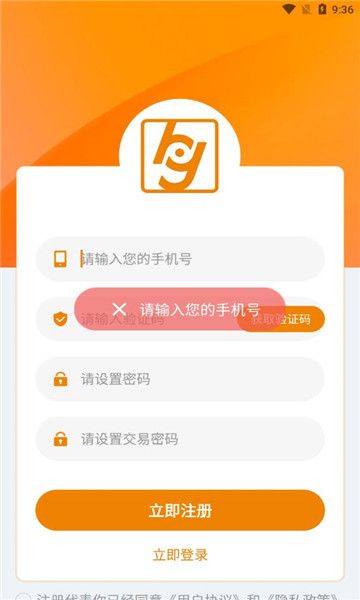Select the 请设置交易密码 transaction password field

pyautogui.click(x=180, y=439)
